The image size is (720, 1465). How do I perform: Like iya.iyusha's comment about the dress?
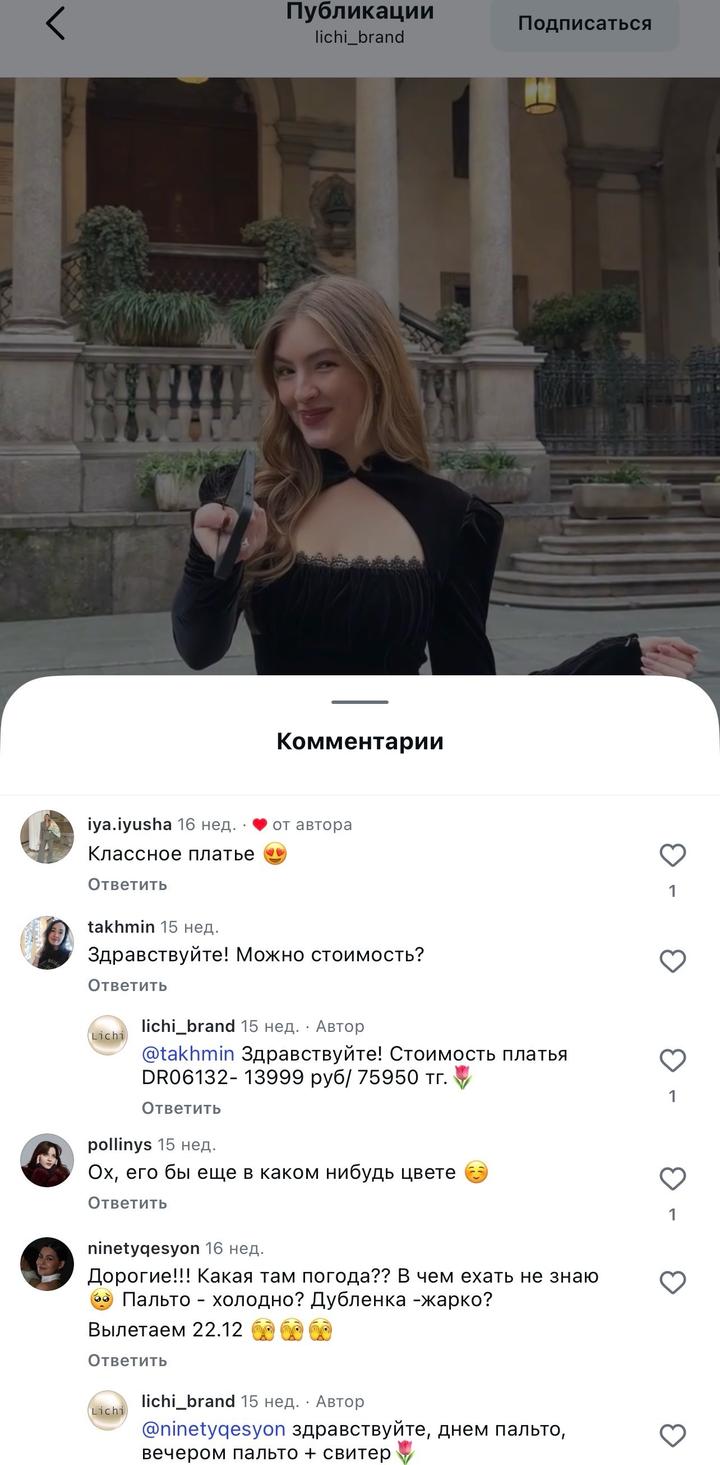(673, 855)
